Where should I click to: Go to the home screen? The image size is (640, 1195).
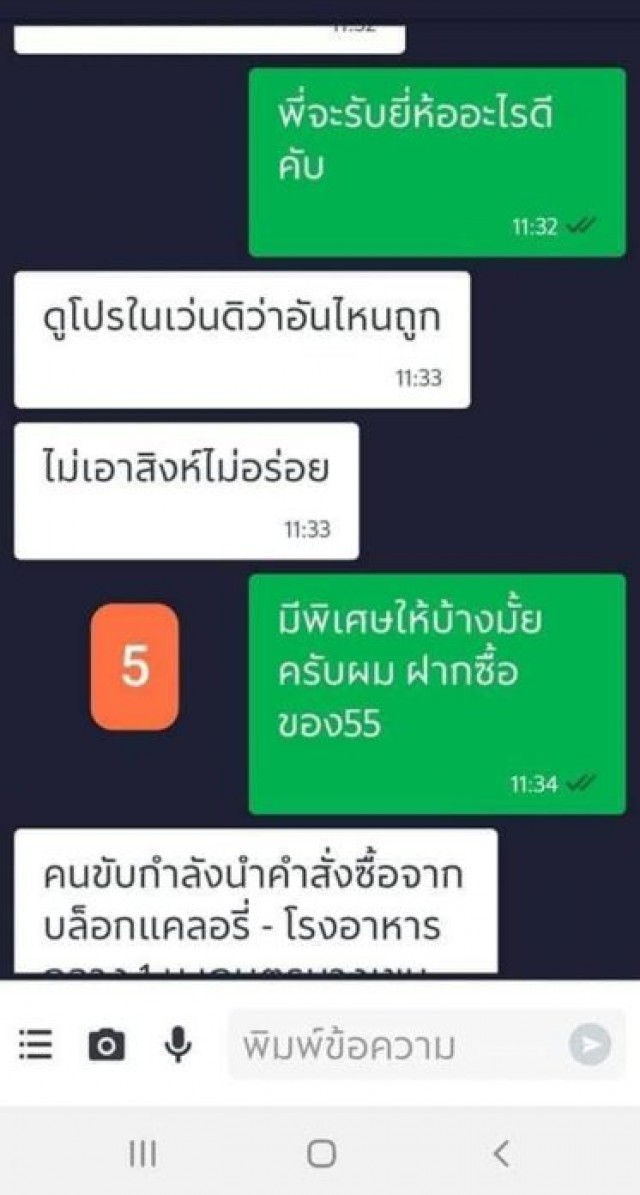[x=321, y=1154]
